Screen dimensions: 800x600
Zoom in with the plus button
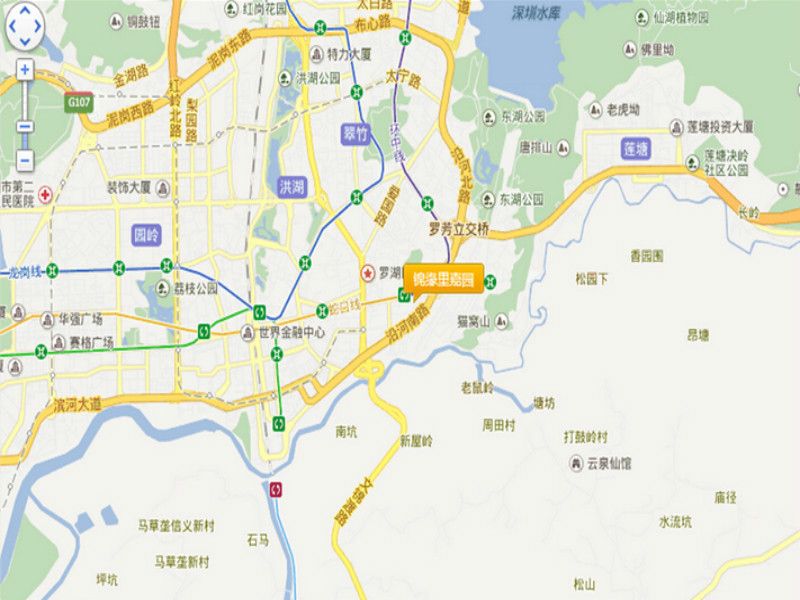pyautogui.click(x=25, y=70)
